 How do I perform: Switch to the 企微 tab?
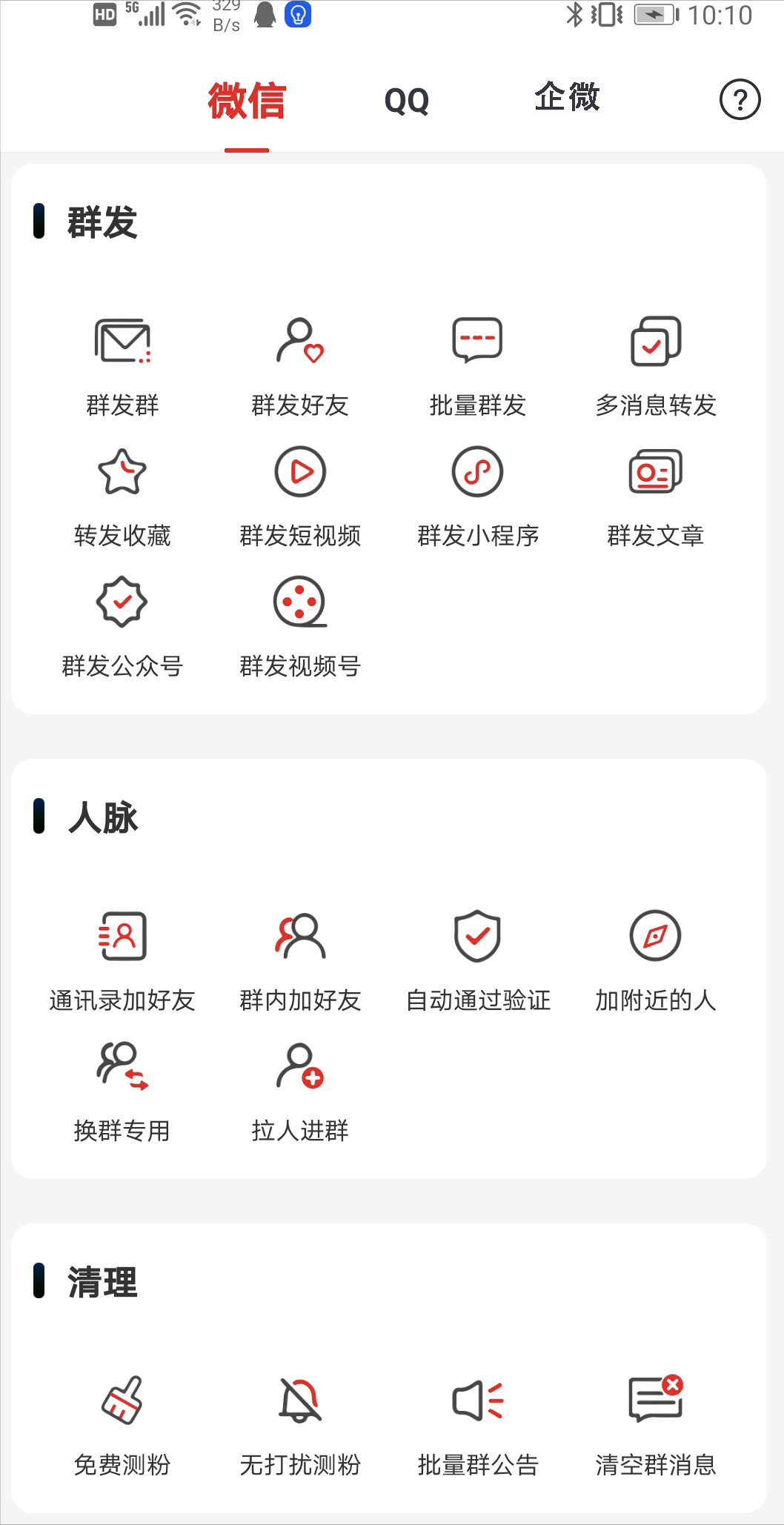point(568,98)
